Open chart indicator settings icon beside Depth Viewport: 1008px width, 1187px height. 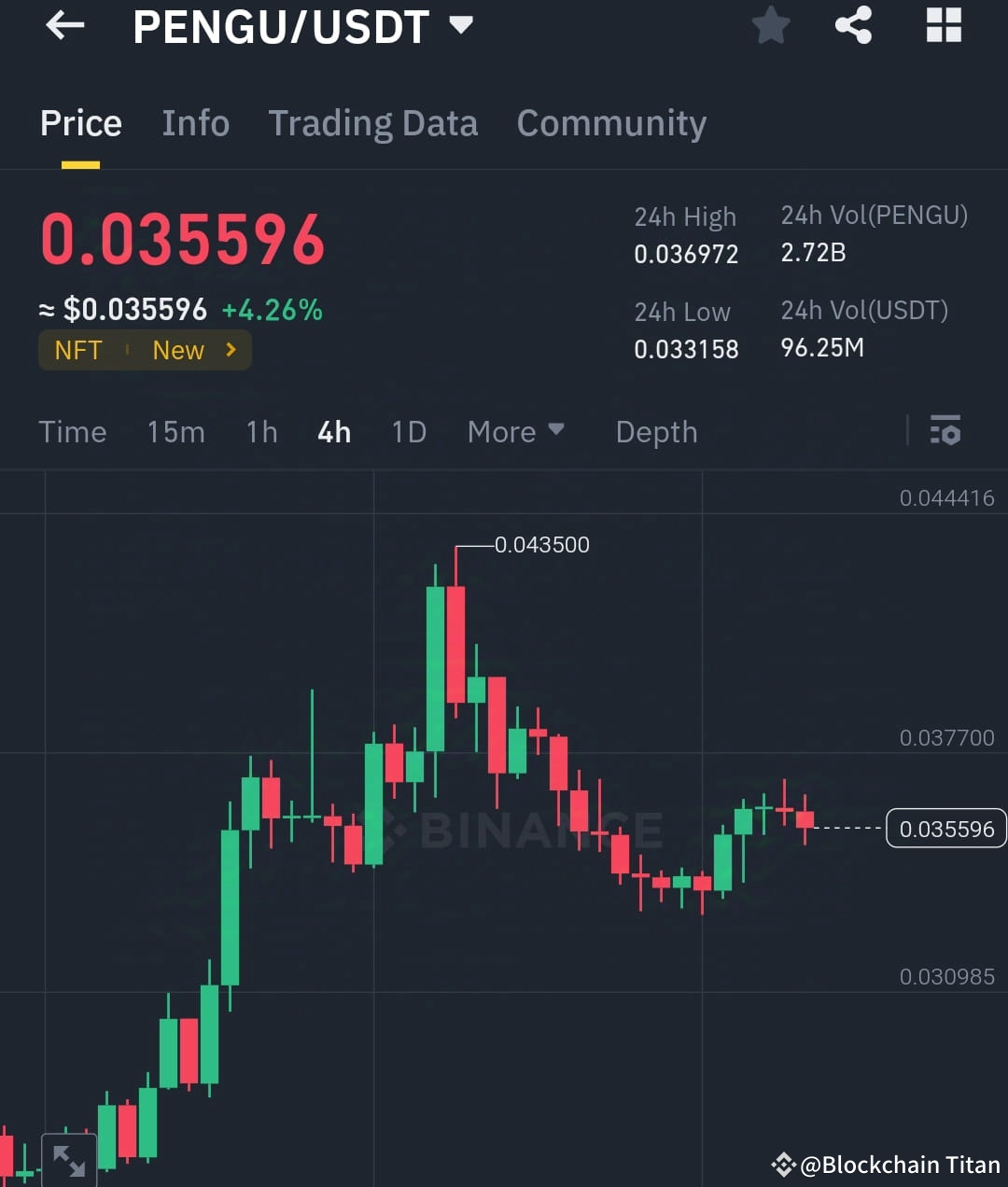pyautogui.click(x=945, y=431)
